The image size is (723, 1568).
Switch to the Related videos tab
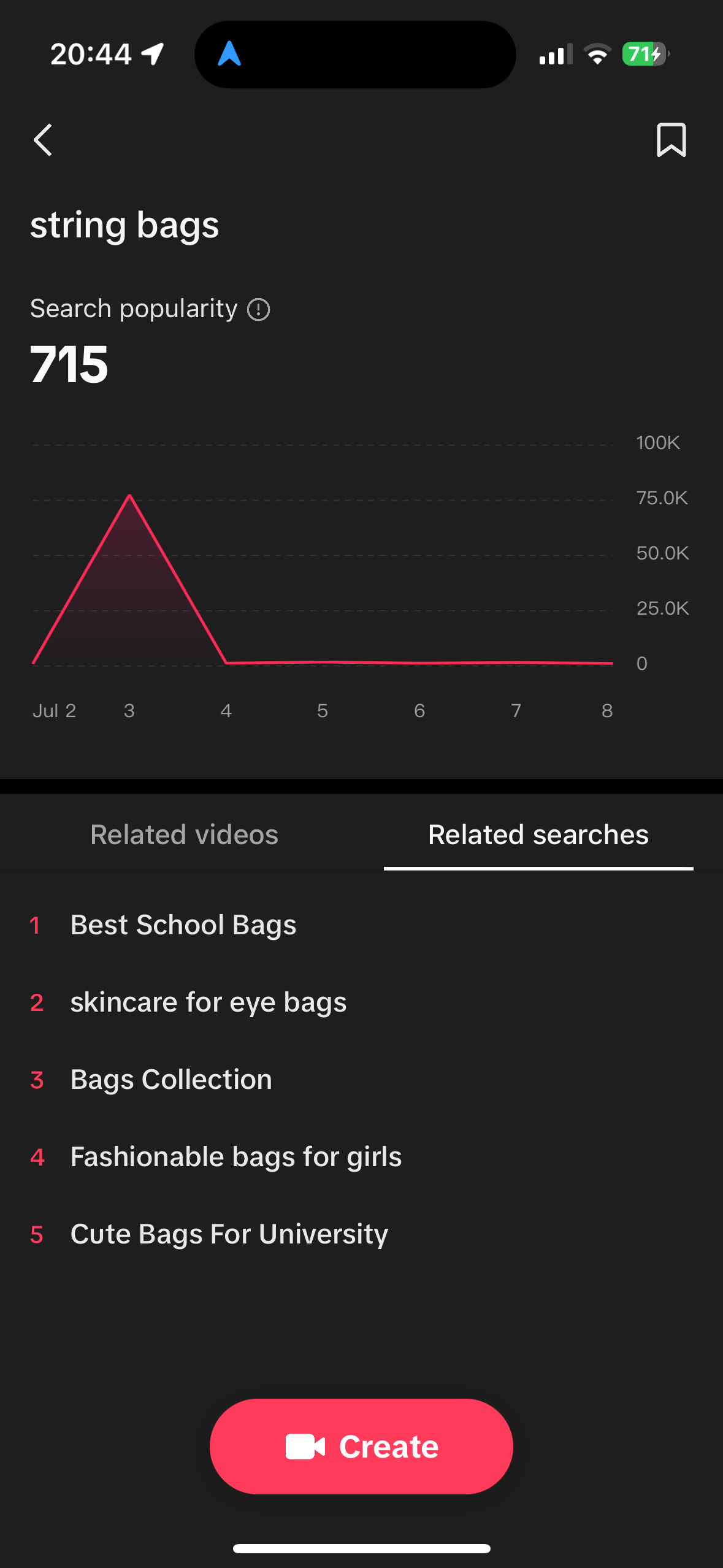(184, 835)
